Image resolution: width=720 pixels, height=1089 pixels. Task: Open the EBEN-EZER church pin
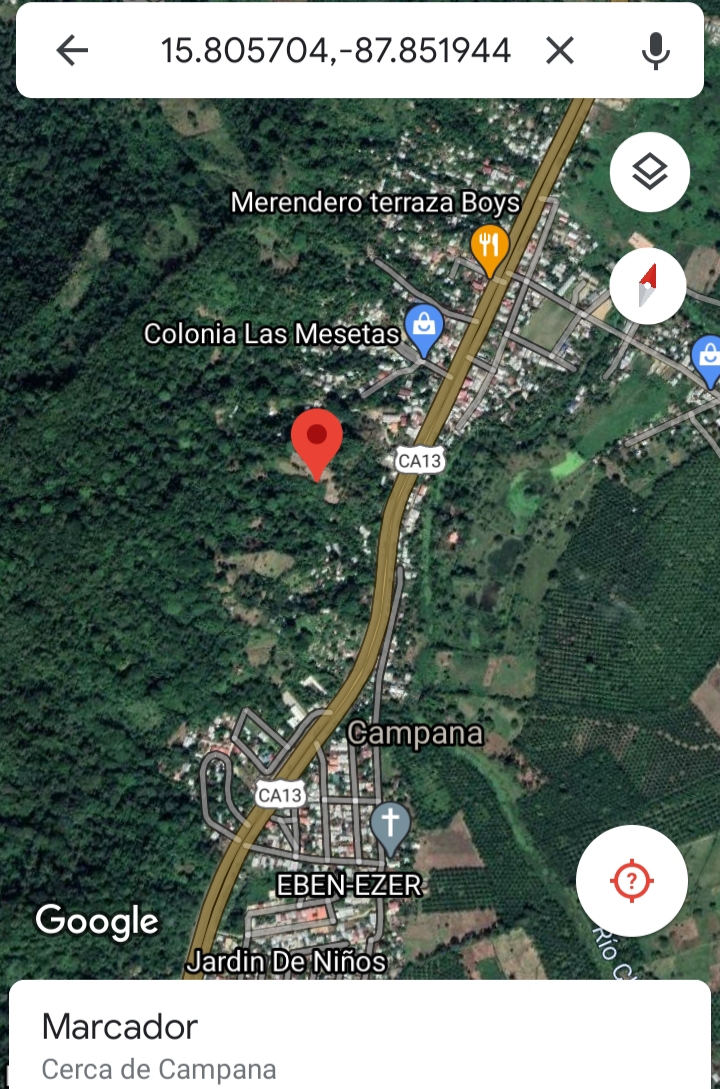pos(390,826)
